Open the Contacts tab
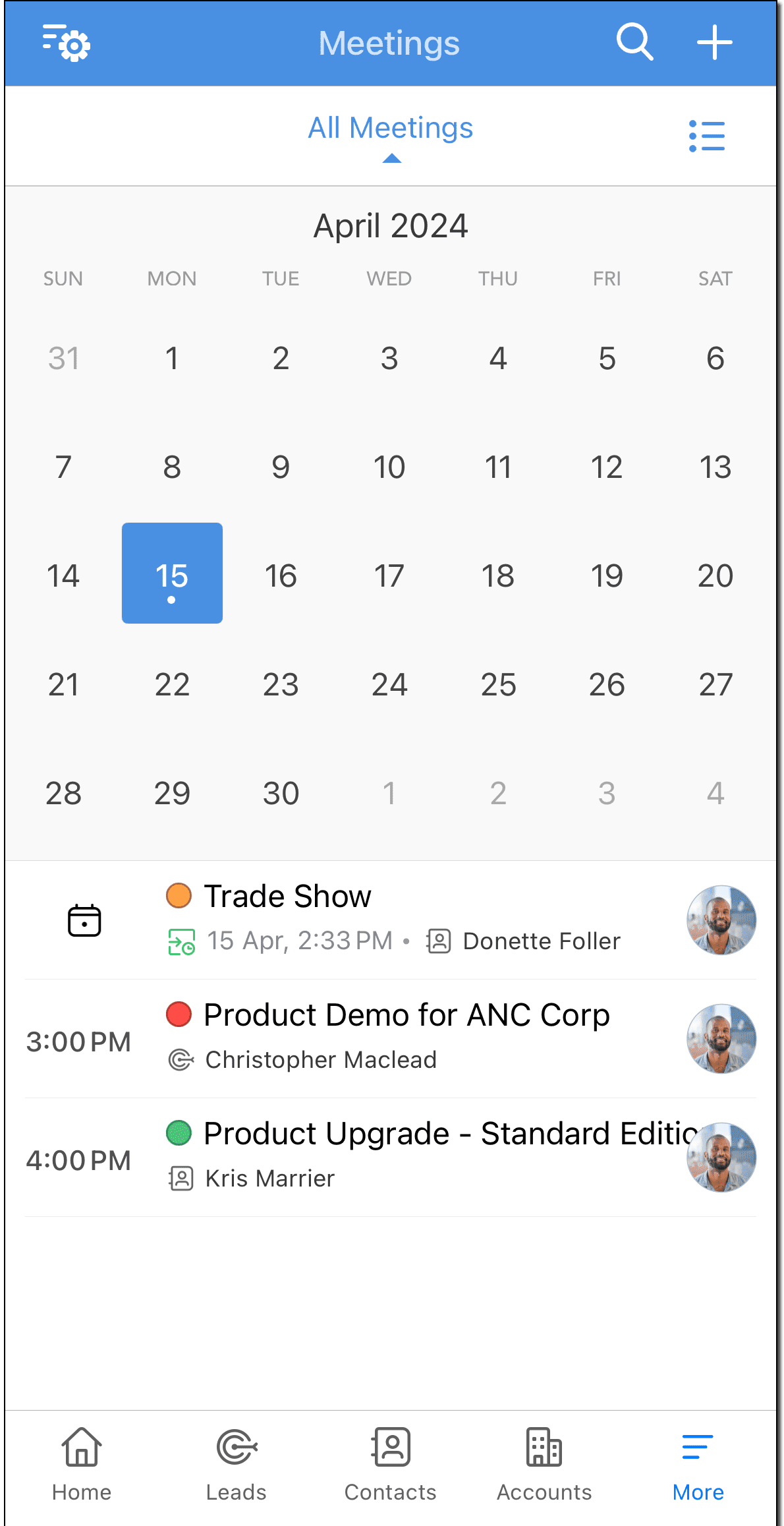 (x=391, y=1465)
